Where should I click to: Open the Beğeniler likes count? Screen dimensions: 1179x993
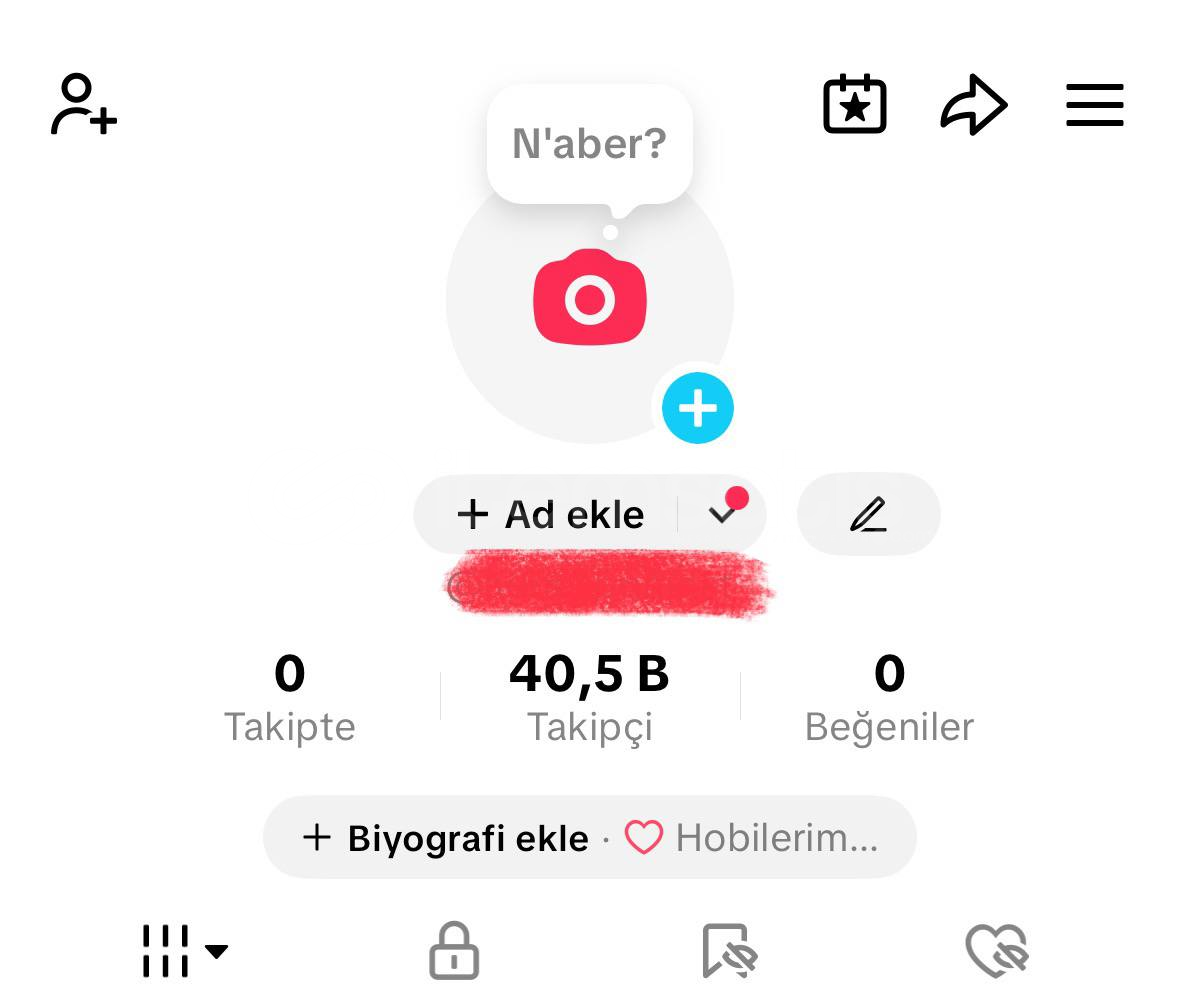click(x=889, y=698)
